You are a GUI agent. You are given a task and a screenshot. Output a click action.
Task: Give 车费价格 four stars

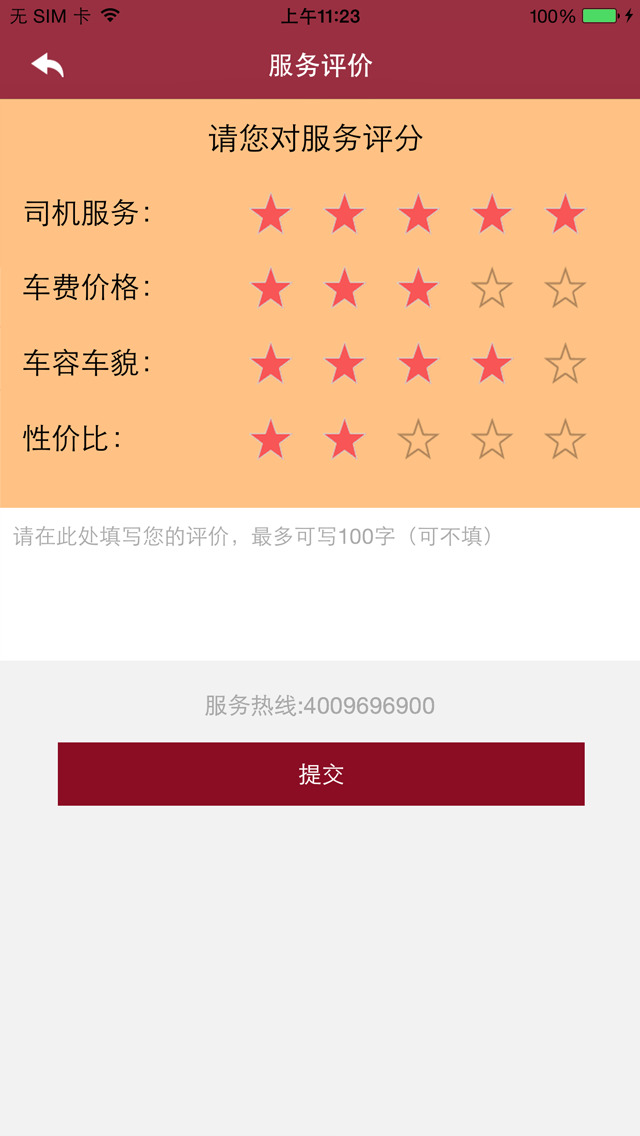coord(492,289)
